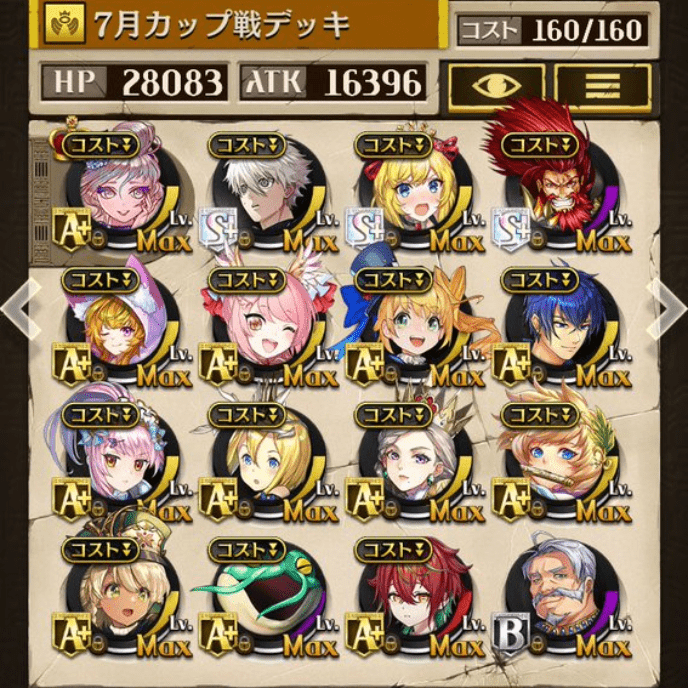This screenshot has width=688, height=688.
Task: Go to the next deck arrow
Action: point(668,309)
